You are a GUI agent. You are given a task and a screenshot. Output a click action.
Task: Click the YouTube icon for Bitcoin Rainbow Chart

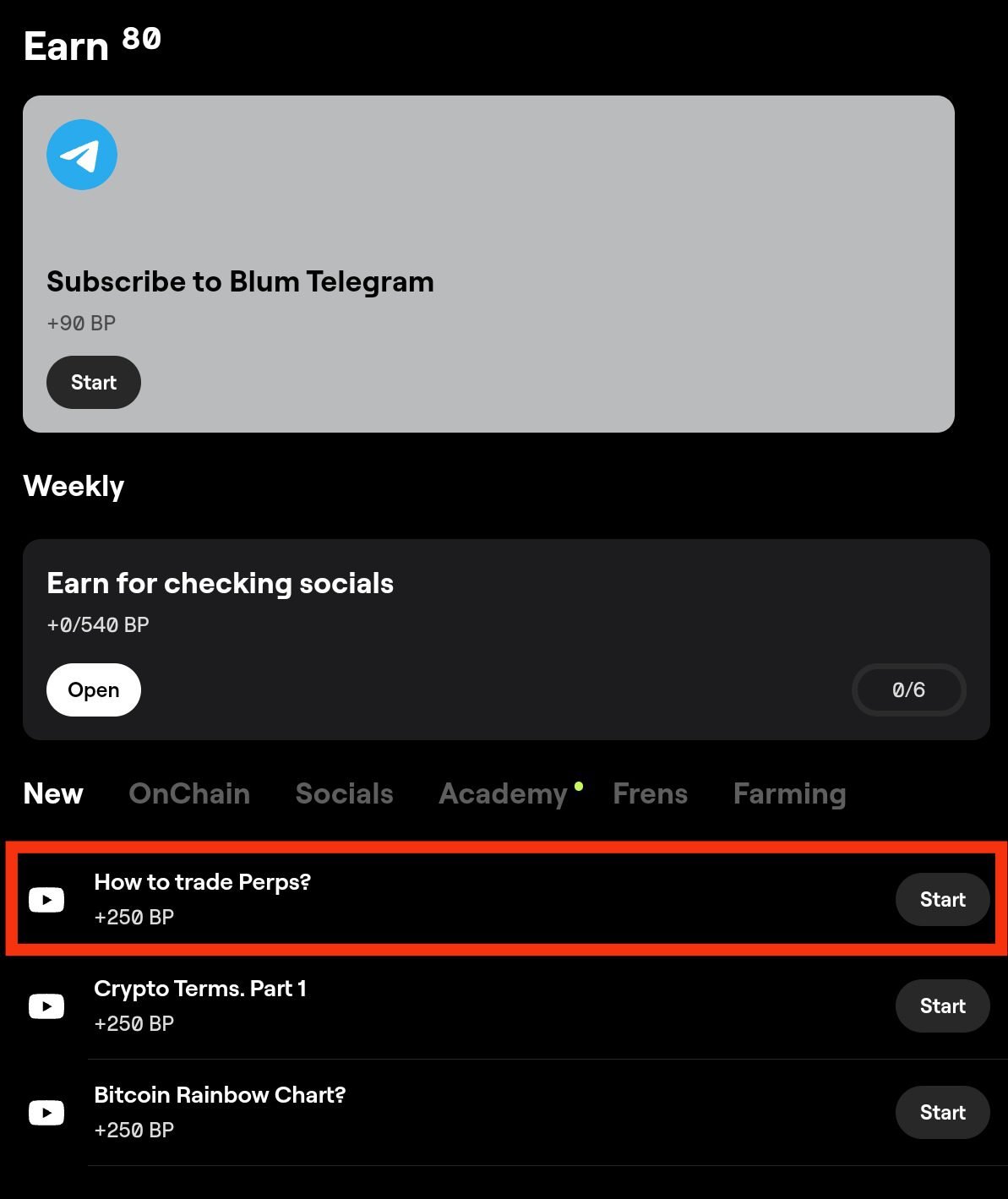[46, 1113]
